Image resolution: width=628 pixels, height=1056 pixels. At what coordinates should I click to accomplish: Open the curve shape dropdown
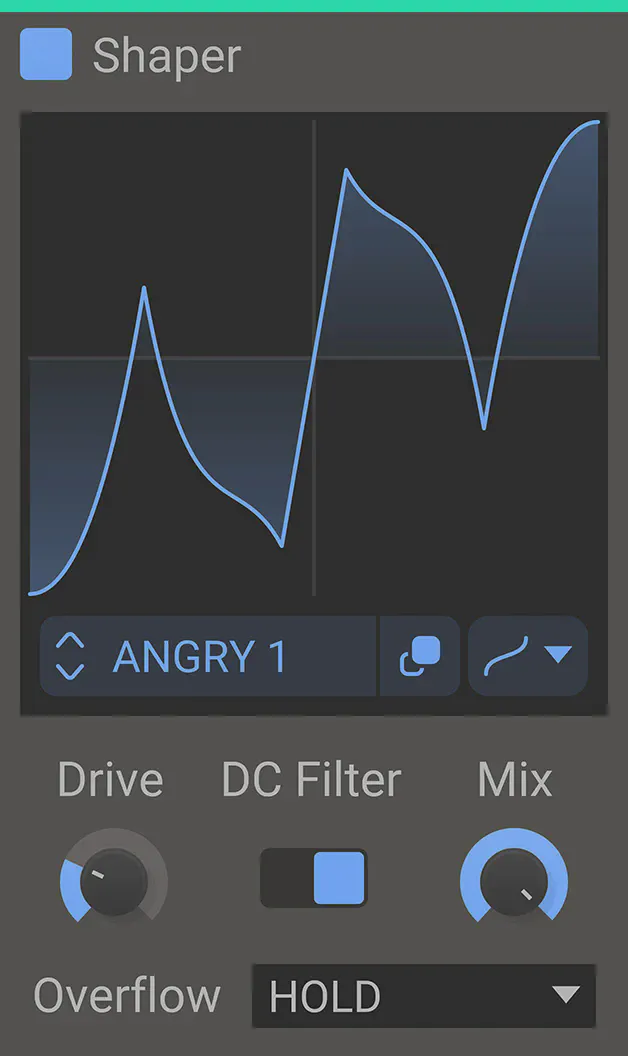tap(527, 657)
